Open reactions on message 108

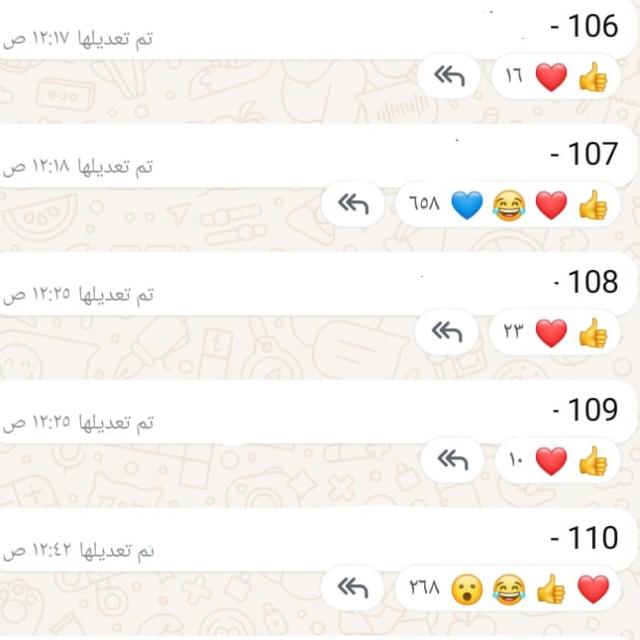click(556, 332)
